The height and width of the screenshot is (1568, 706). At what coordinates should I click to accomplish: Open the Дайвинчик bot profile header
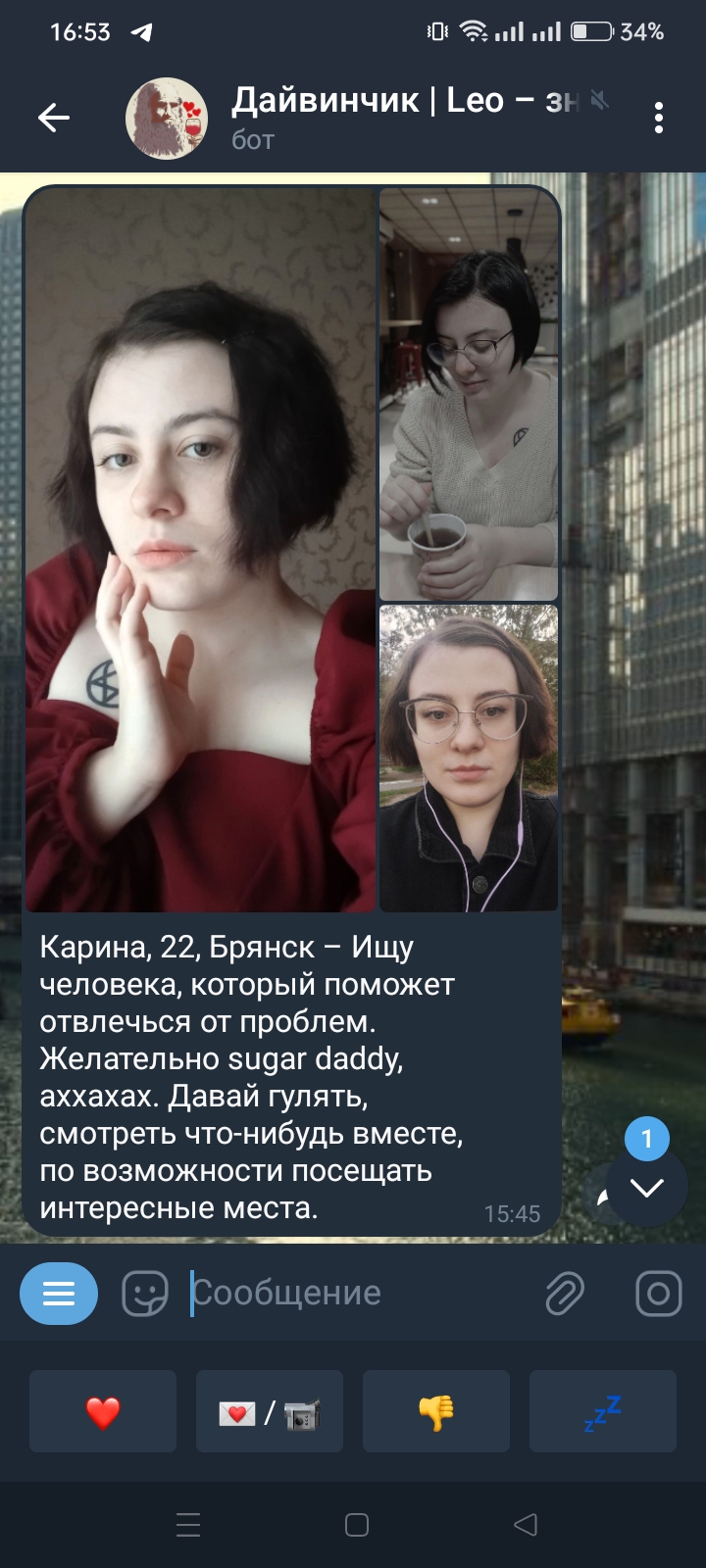click(373, 118)
